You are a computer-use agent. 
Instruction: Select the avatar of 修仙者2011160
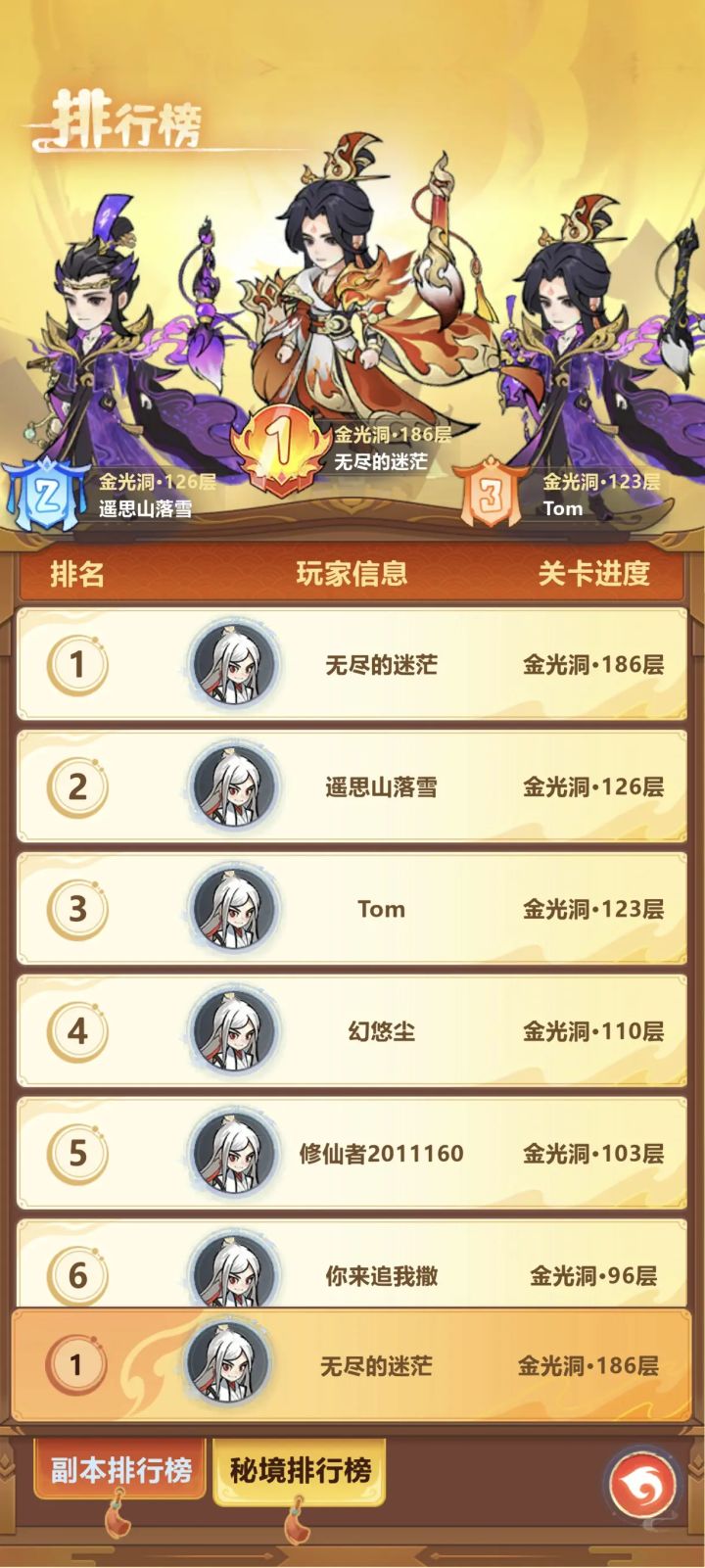[232, 1152]
